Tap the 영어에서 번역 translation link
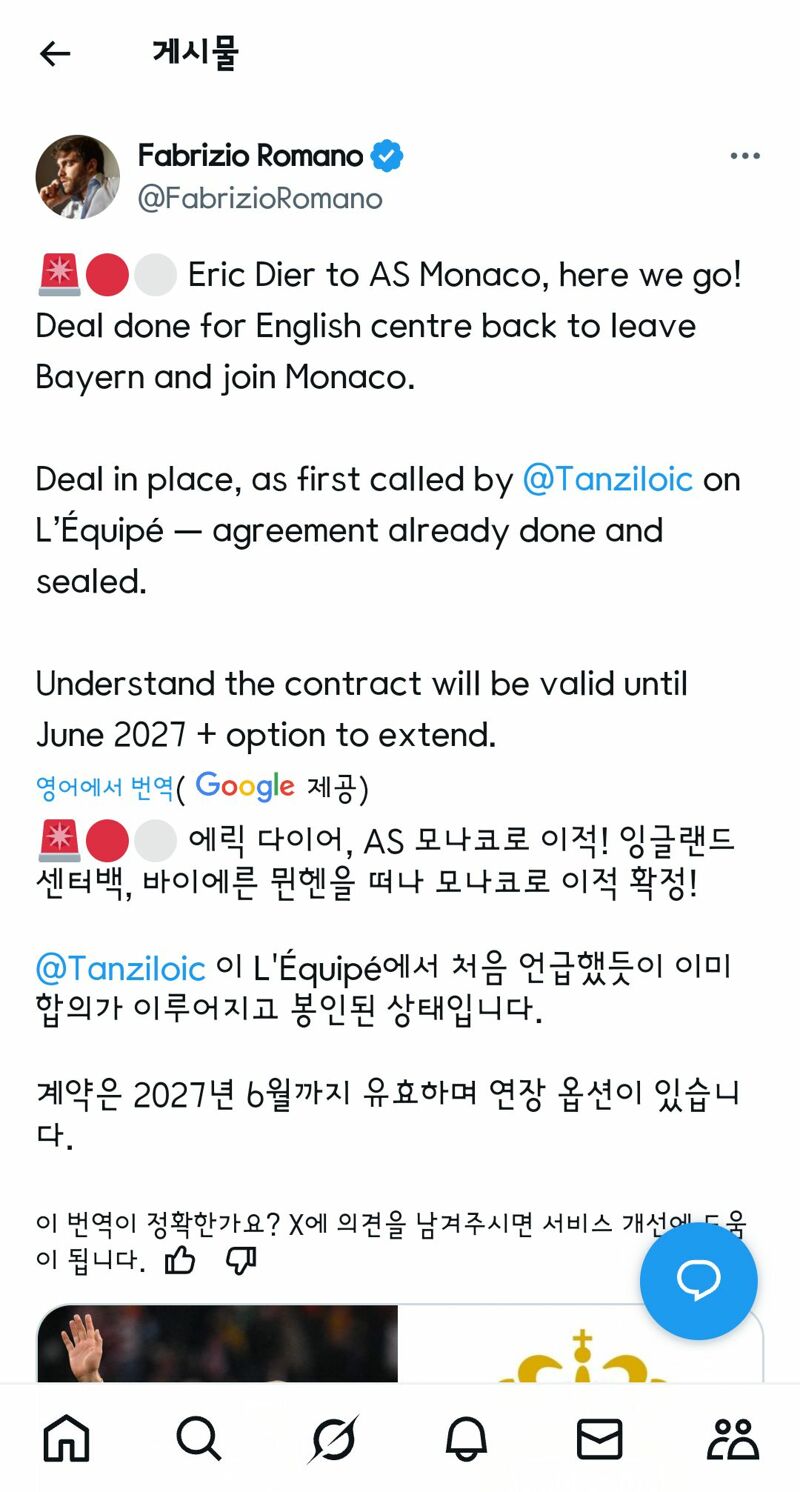Viewport: 800px width, 1492px height. [104, 788]
